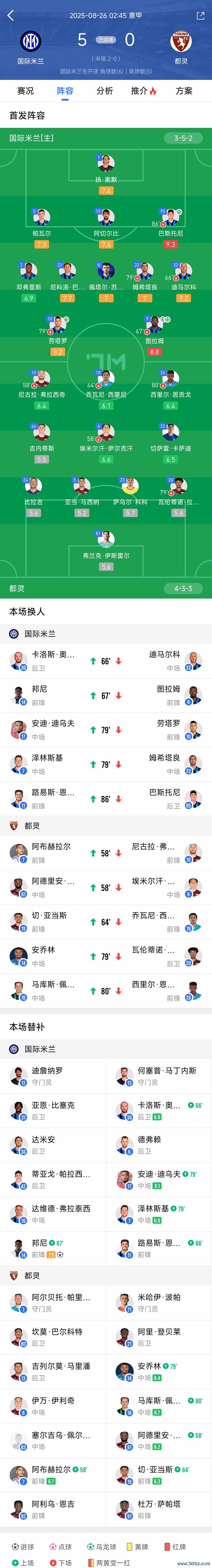Image resolution: width=212 pixels, height=1568 pixels.
Task: Open the 方案 tab
Action: click(x=184, y=91)
